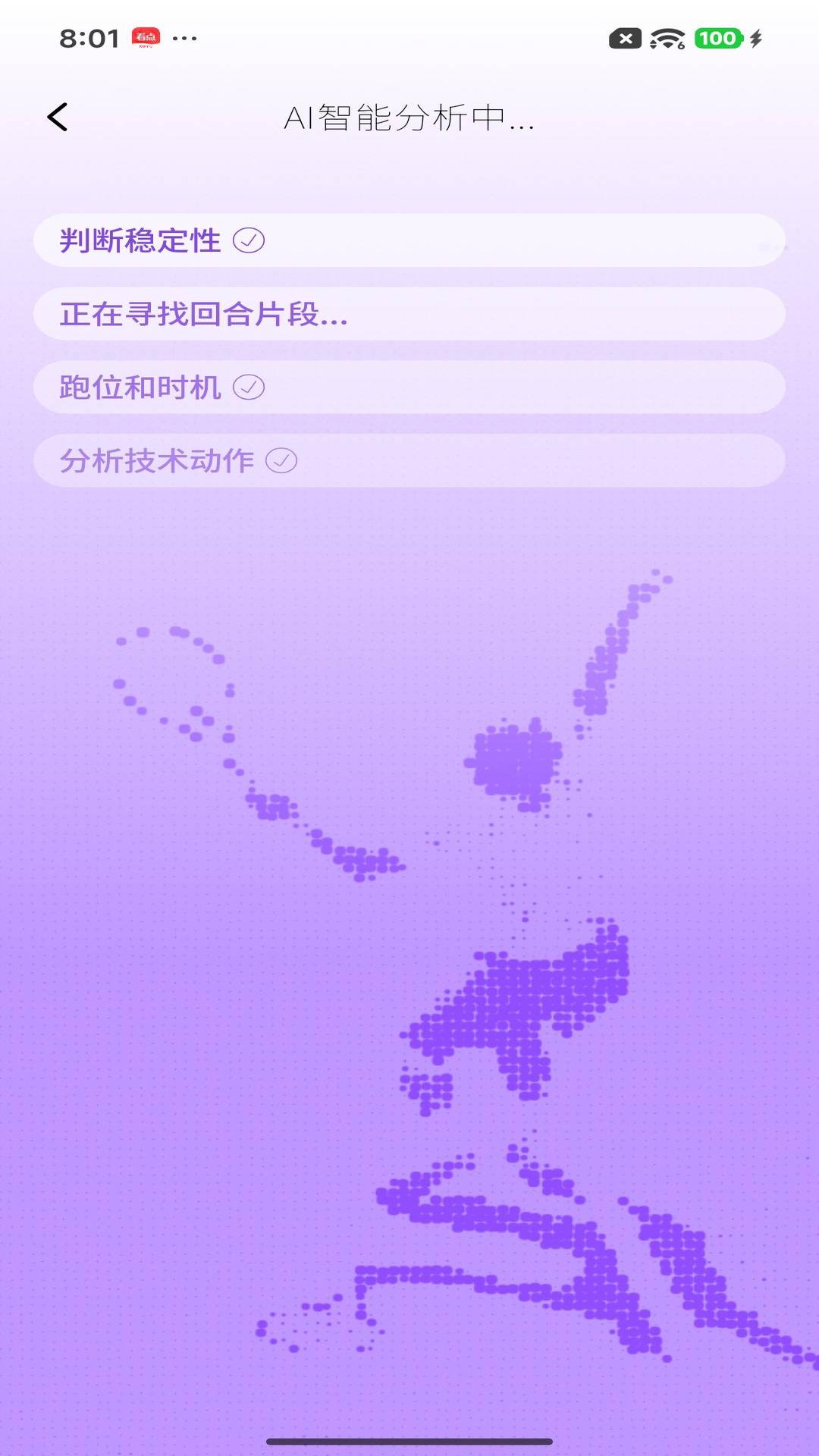Expand the 正在寻找回合片段 progress row
819x1456 pixels.
pyautogui.click(x=409, y=313)
